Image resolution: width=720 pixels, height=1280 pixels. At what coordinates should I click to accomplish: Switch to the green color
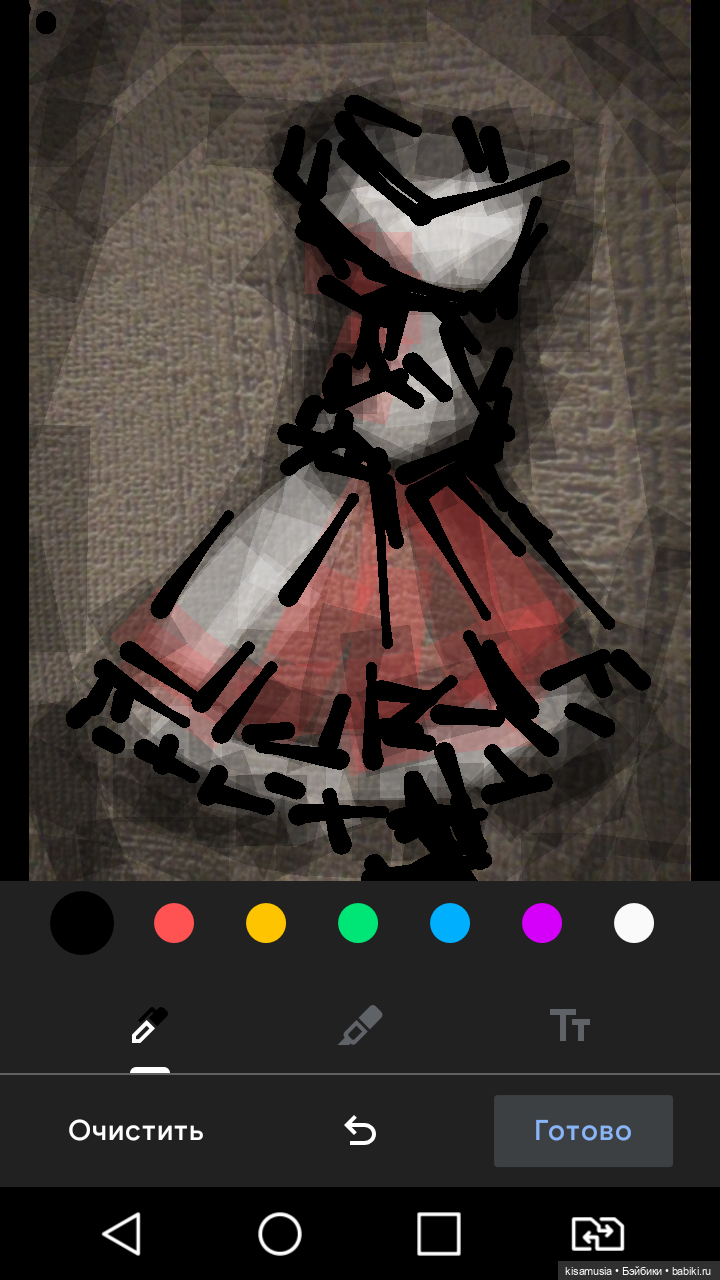click(358, 923)
